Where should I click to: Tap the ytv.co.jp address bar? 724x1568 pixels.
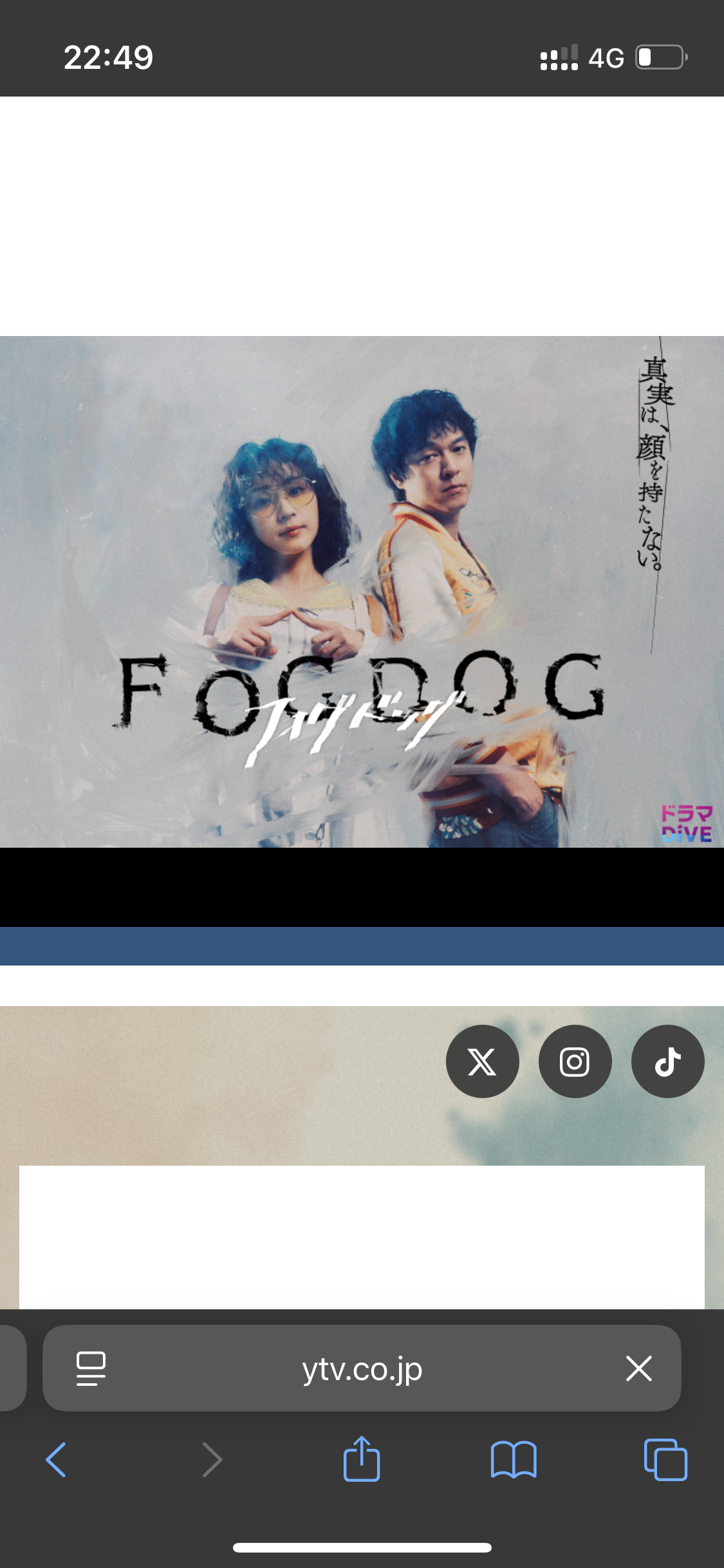click(362, 1368)
